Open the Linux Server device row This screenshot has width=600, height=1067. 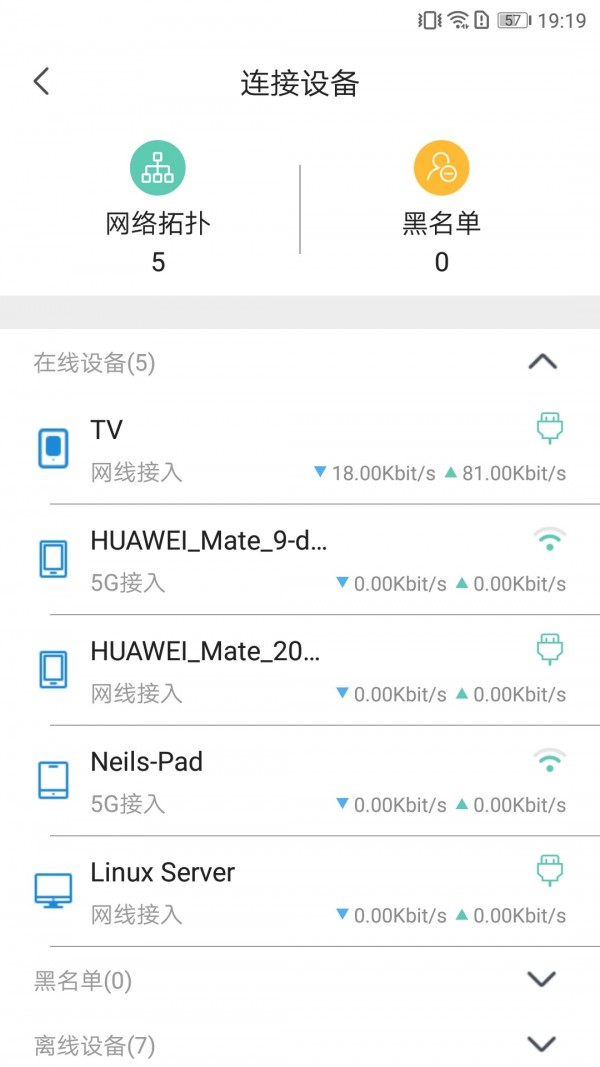(x=300, y=892)
